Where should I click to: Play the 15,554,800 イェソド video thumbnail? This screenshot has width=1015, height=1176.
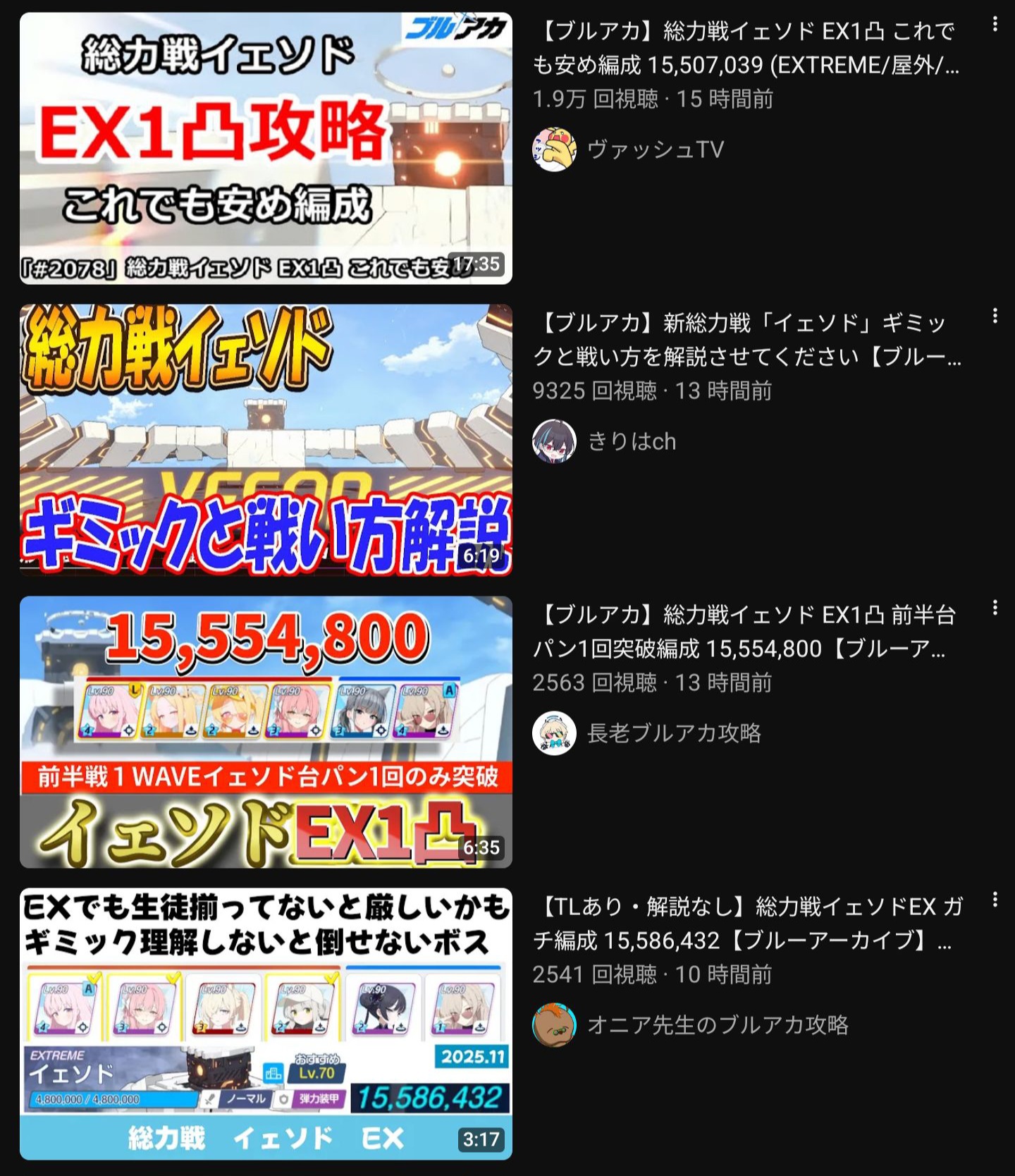pos(266,732)
